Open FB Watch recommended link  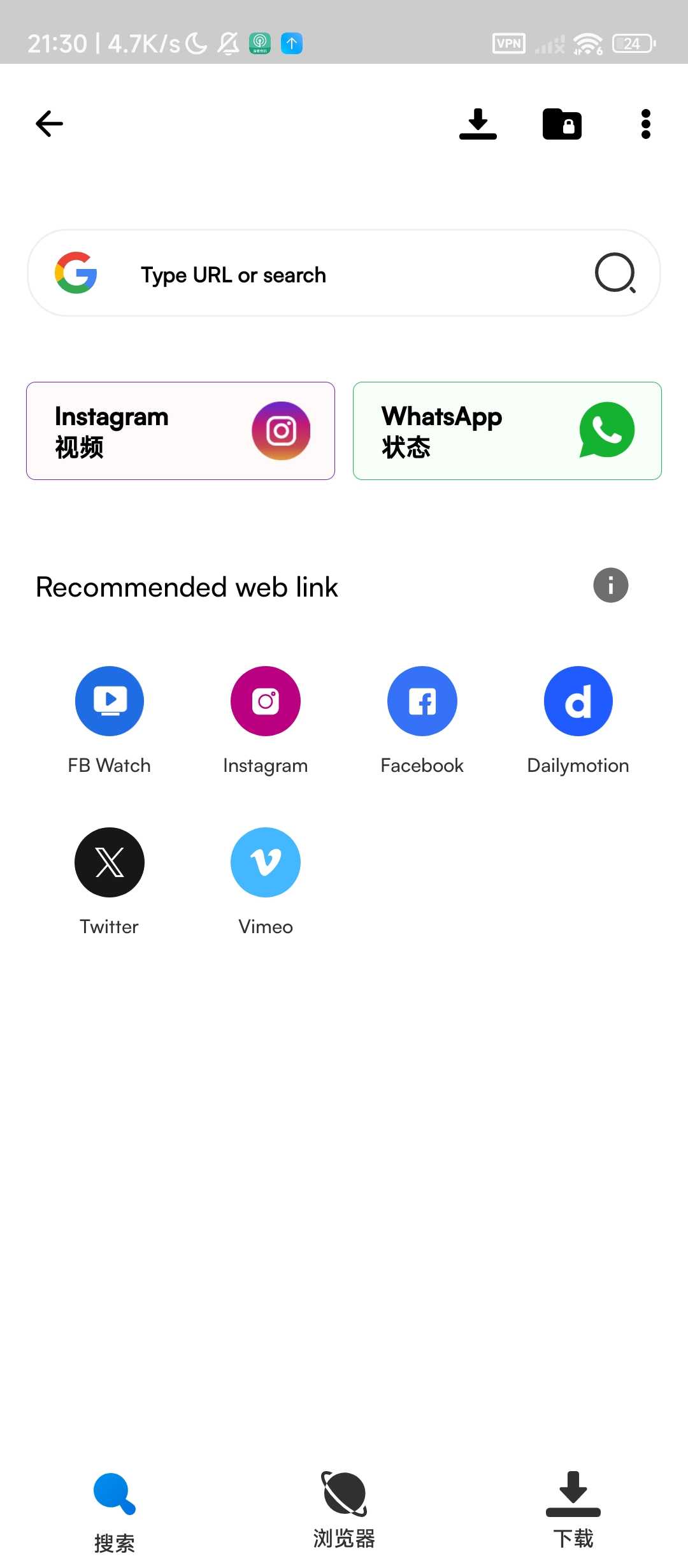coord(110,701)
